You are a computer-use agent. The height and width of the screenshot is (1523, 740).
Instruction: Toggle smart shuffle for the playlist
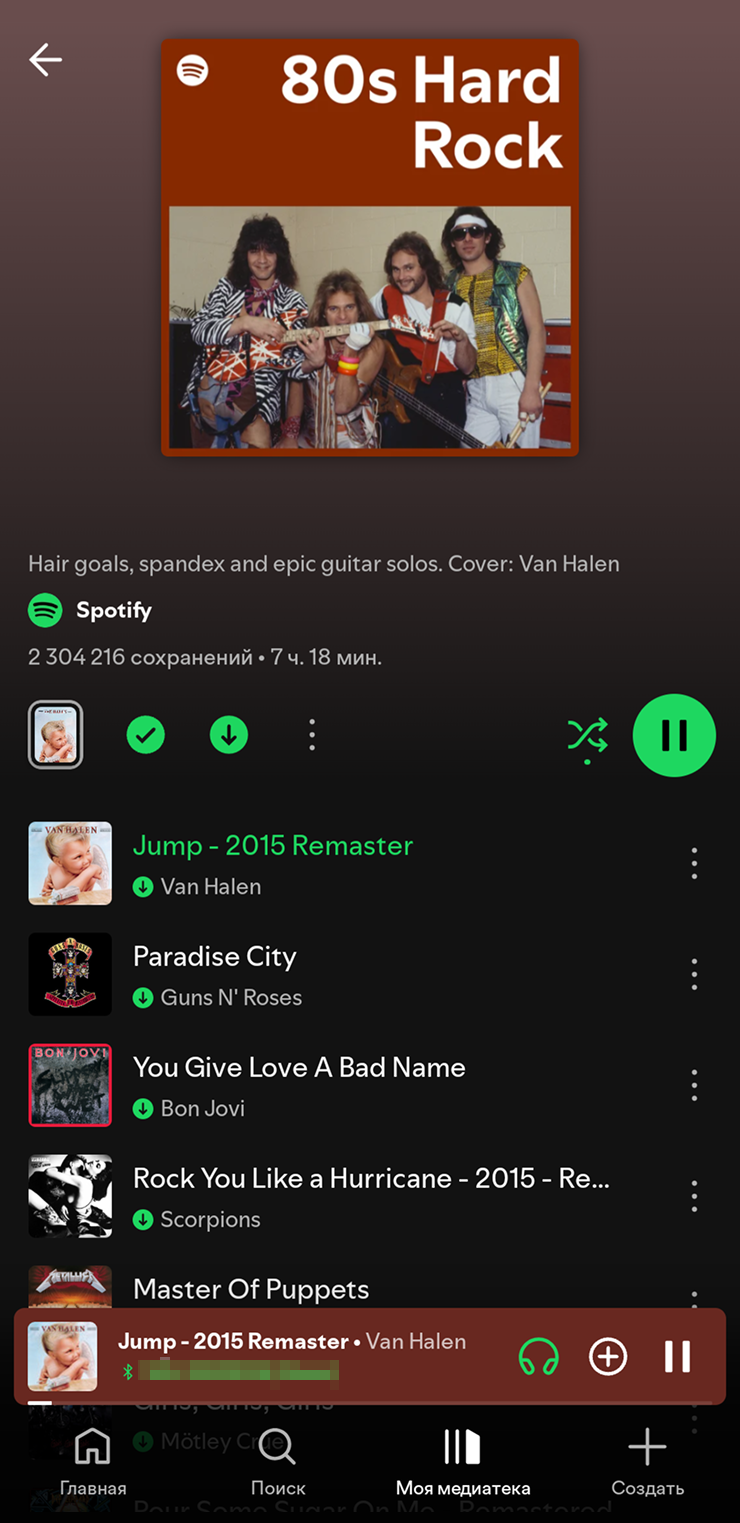click(x=587, y=737)
